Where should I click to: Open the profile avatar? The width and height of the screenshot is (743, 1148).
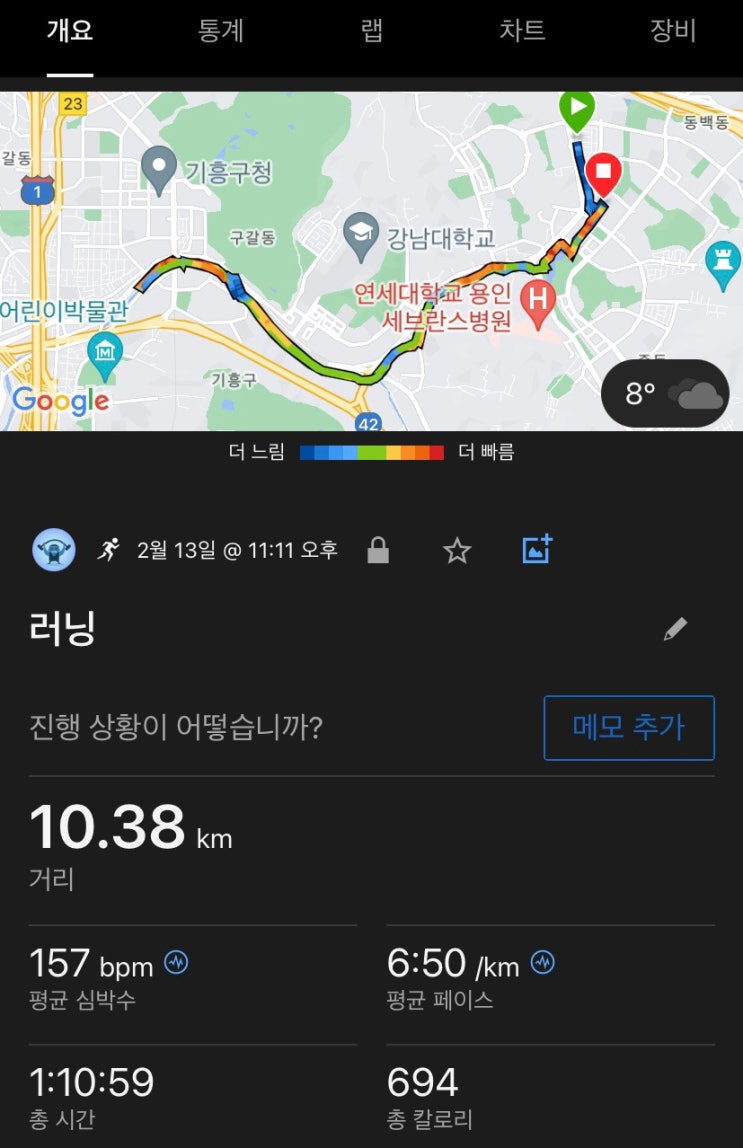tap(54, 550)
